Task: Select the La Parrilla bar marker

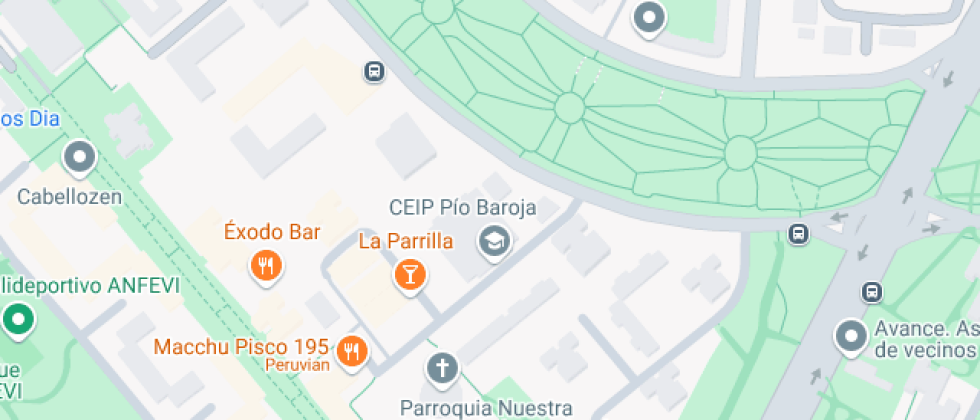Action: 410,276
